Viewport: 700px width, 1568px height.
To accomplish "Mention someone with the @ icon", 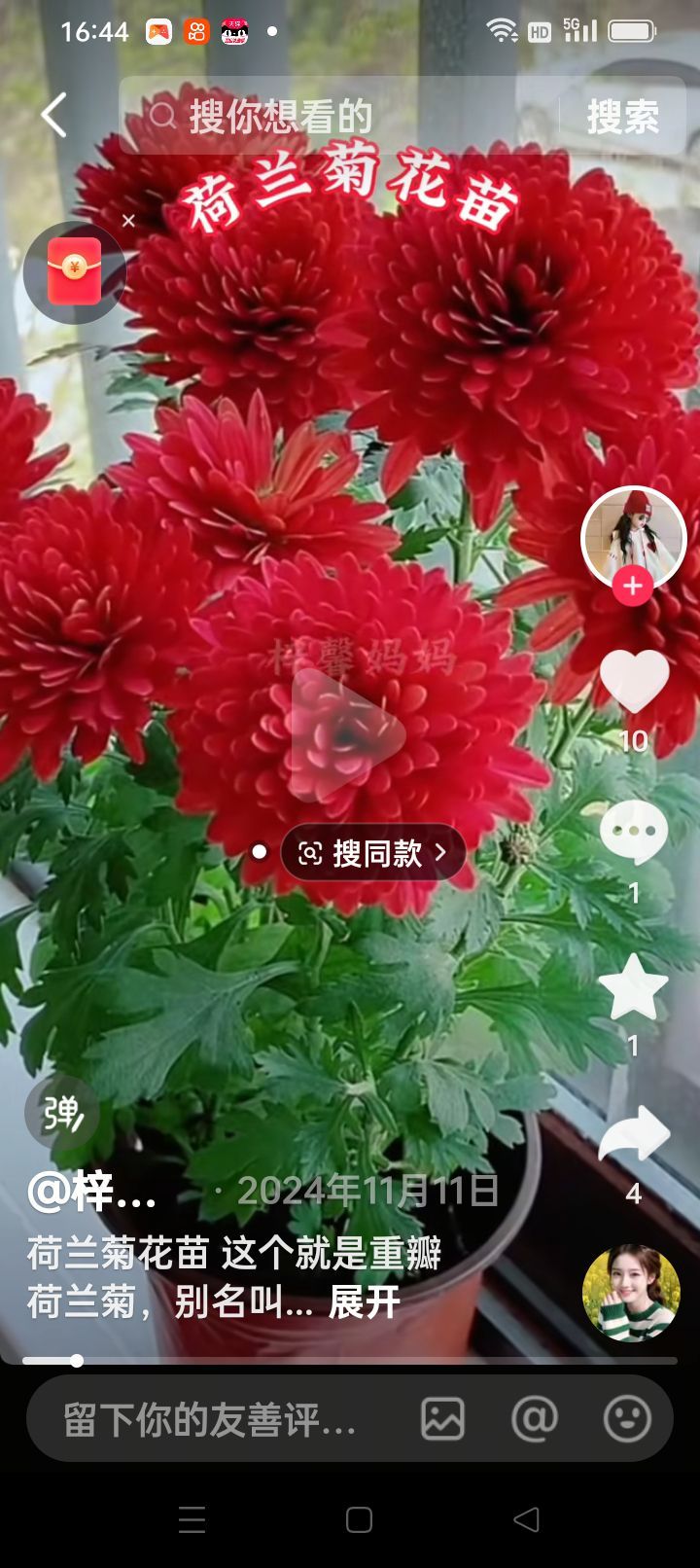I will tap(535, 1419).
